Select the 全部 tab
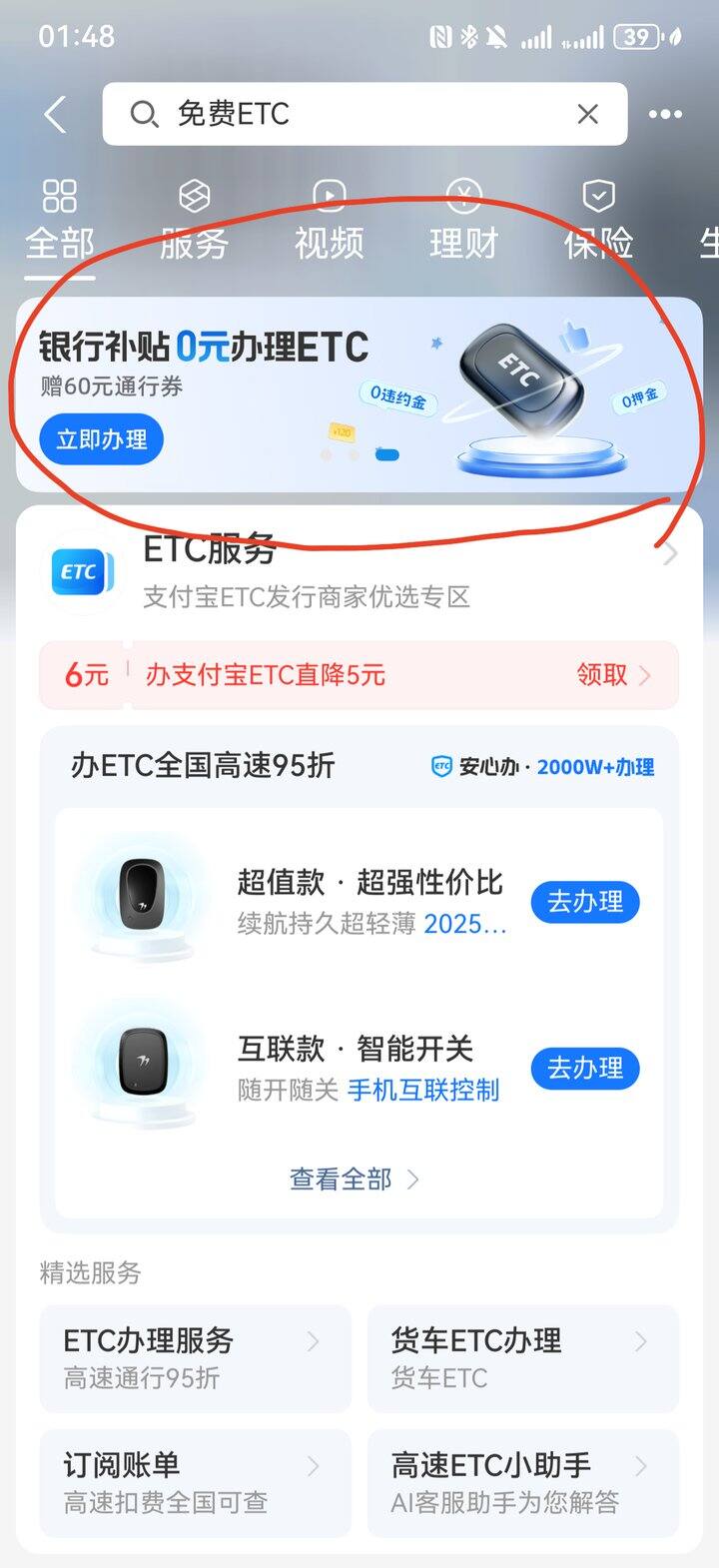Image resolution: width=719 pixels, height=1568 pixels. click(x=60, y=221)
